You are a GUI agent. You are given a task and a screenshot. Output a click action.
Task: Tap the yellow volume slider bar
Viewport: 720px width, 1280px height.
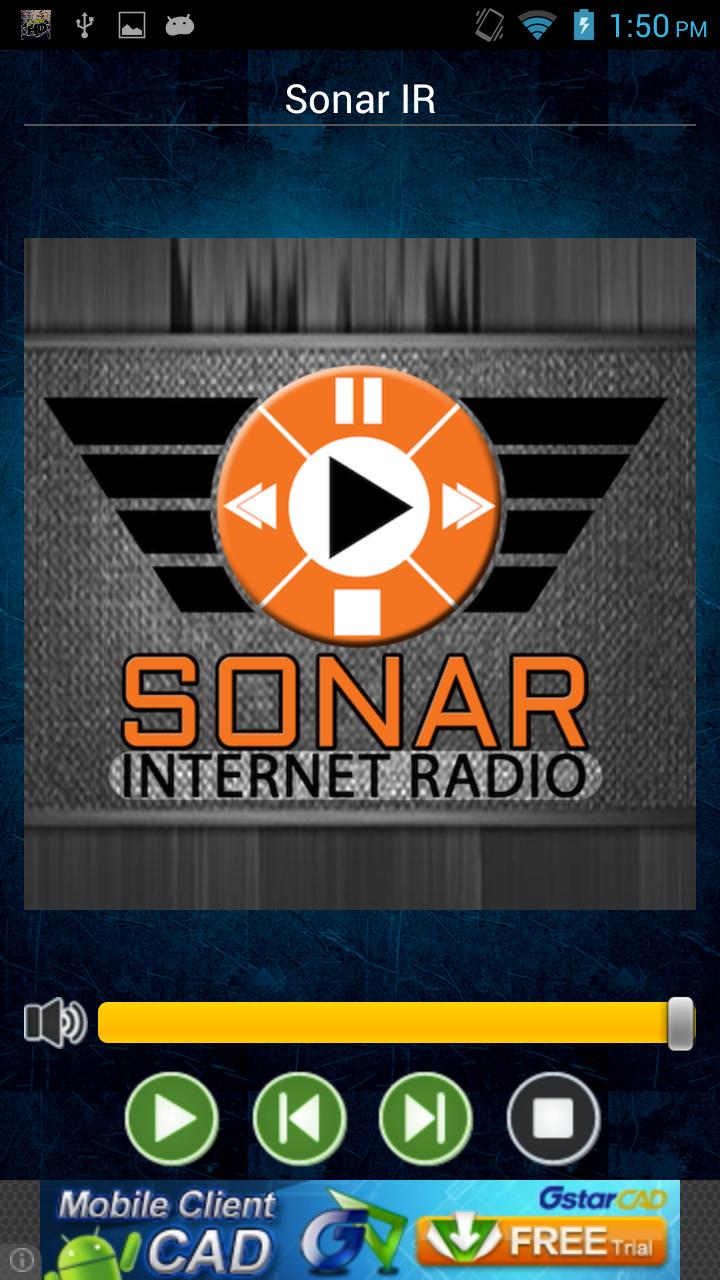385,1023
